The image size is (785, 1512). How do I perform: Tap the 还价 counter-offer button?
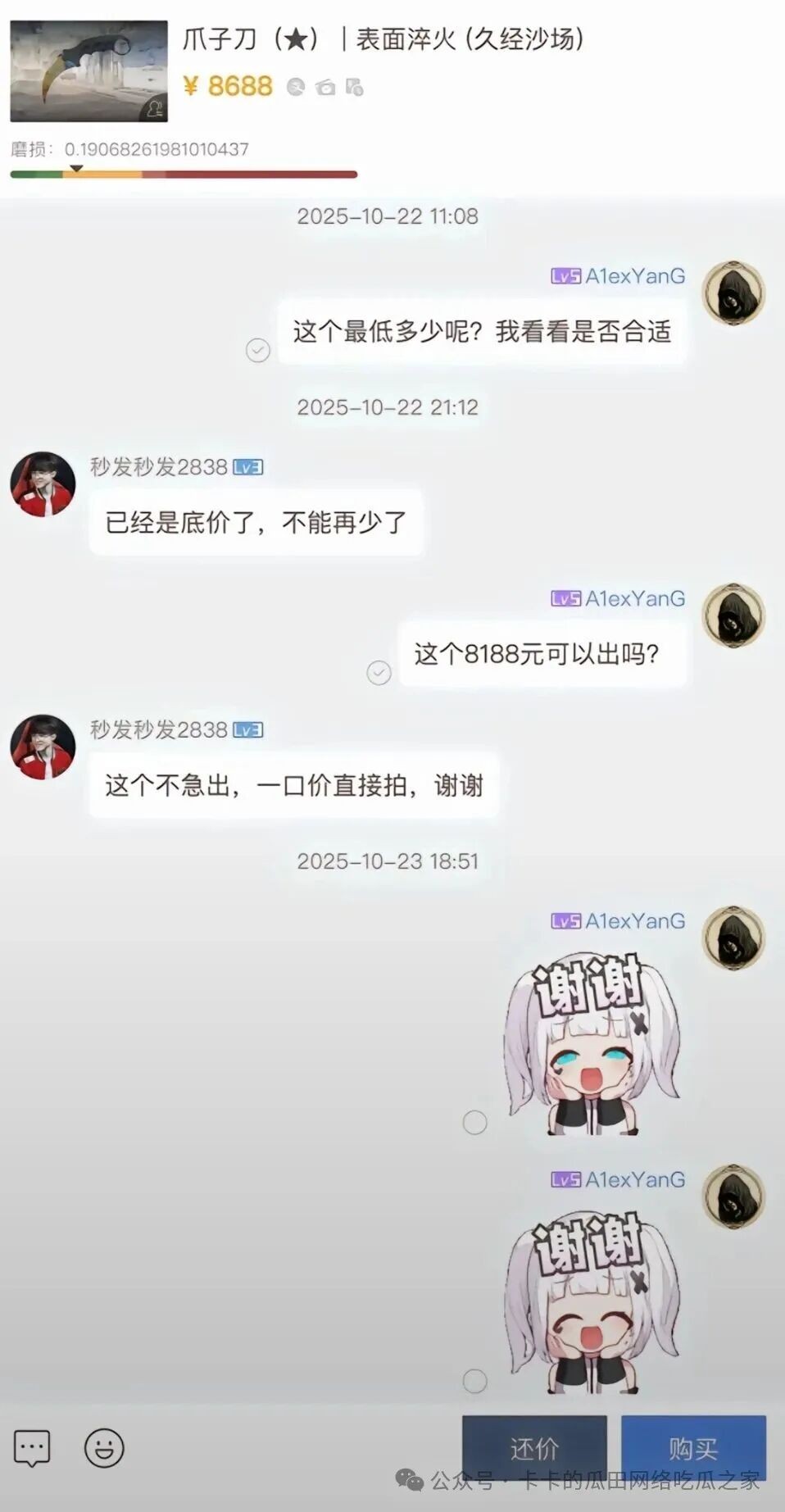[534, 1448]
